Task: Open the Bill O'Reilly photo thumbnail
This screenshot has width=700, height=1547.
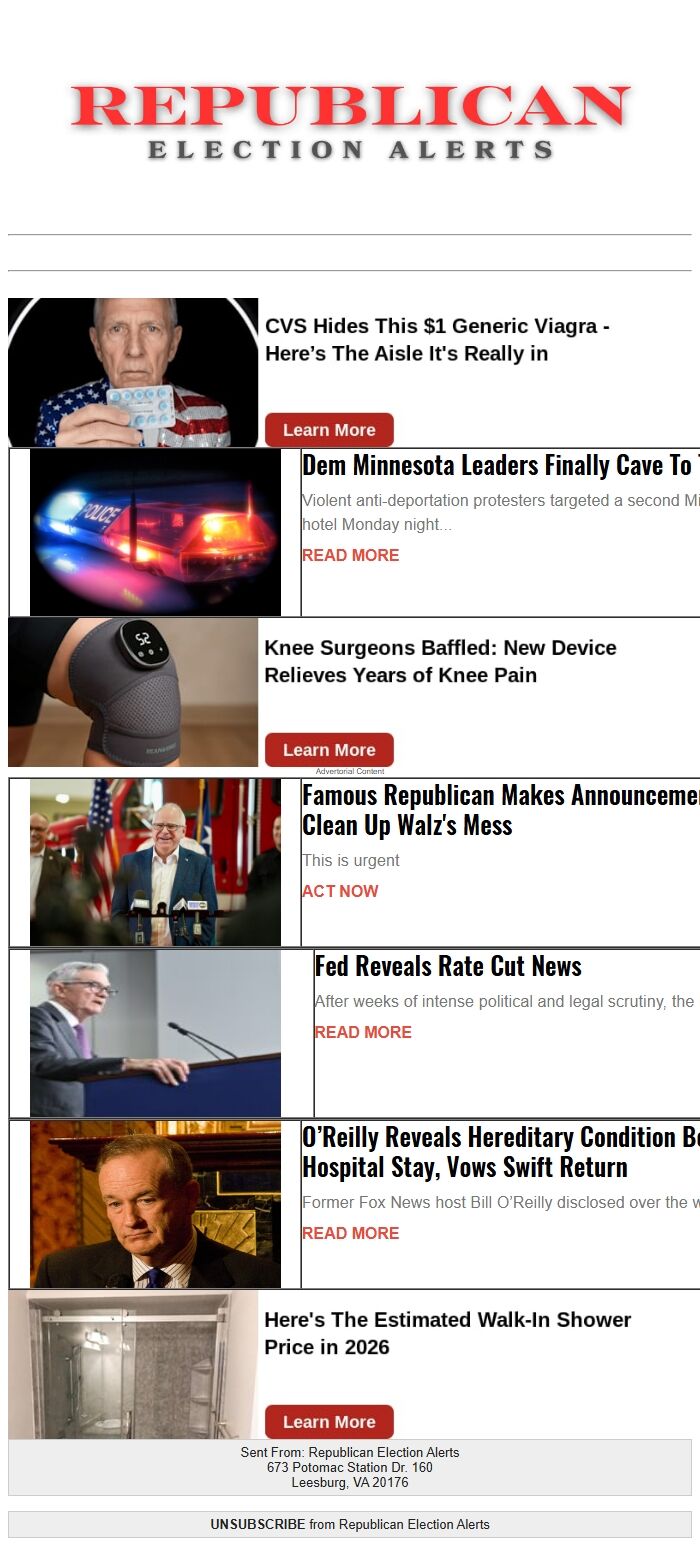Action: click(155, 1204)
